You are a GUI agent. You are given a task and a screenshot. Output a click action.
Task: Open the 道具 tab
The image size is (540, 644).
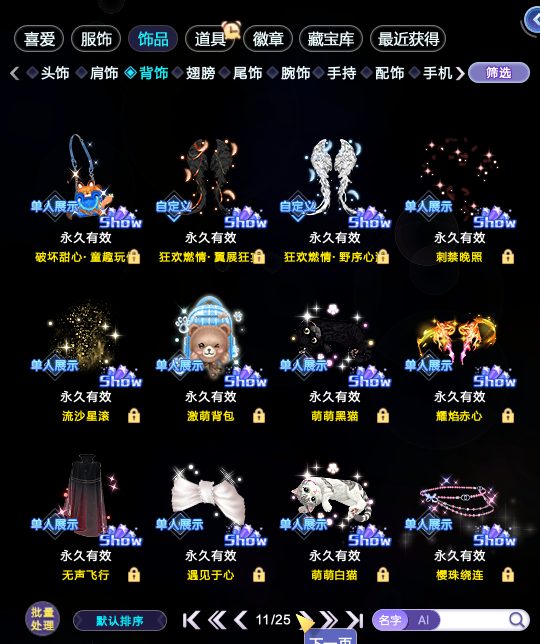210,39
